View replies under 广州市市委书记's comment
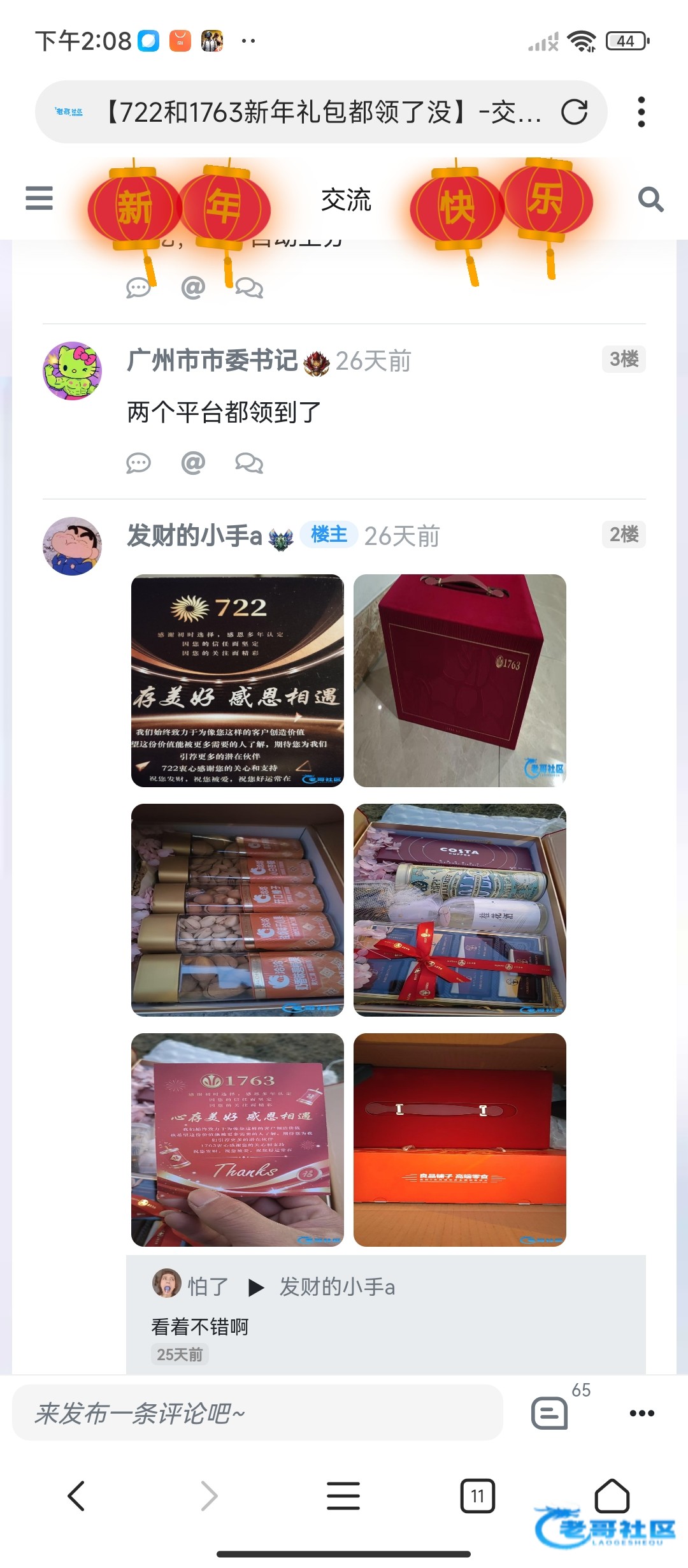 point(249,463)
